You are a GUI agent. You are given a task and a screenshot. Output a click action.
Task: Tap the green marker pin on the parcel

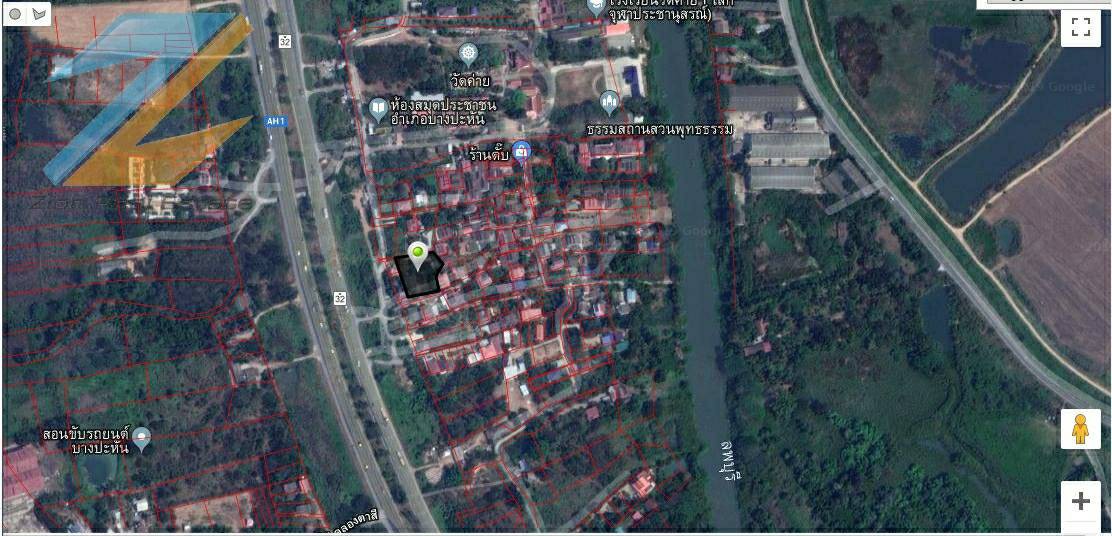tap(420, 254)
